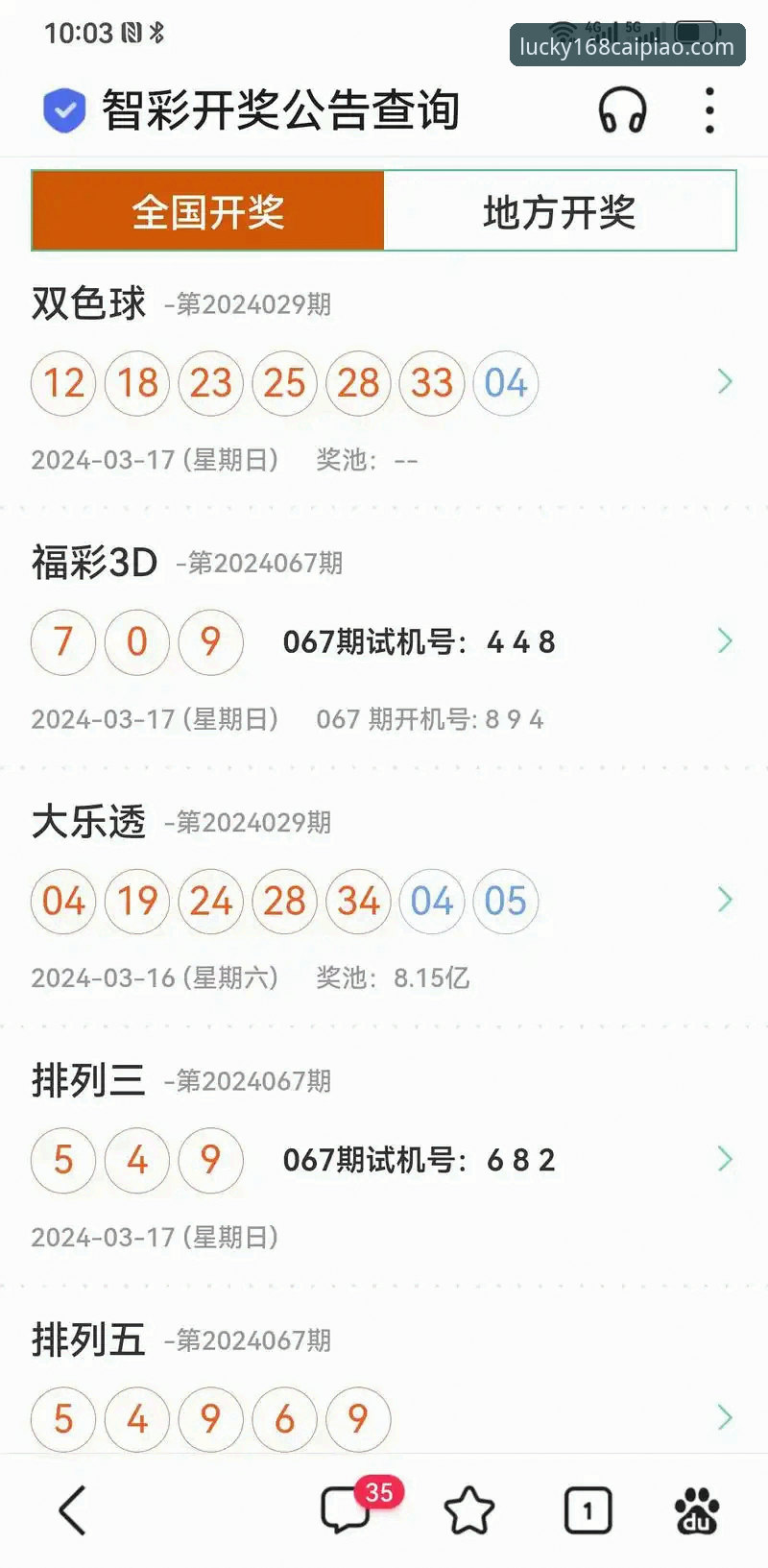768x1568 pixels.
Task: Click the Baidu paw icon
Action: [699, 1508]
